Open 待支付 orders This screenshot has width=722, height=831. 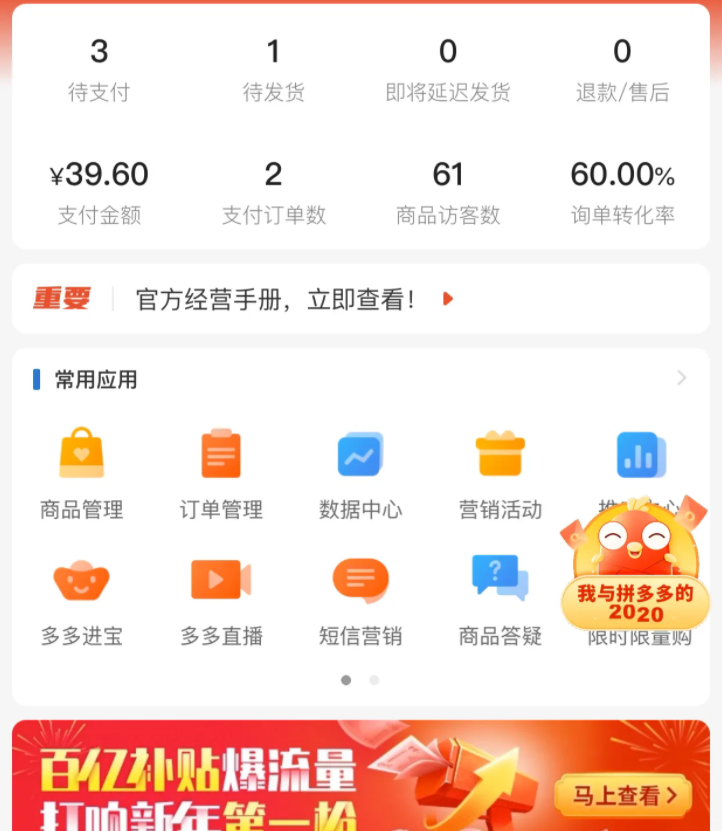(98, 69)
